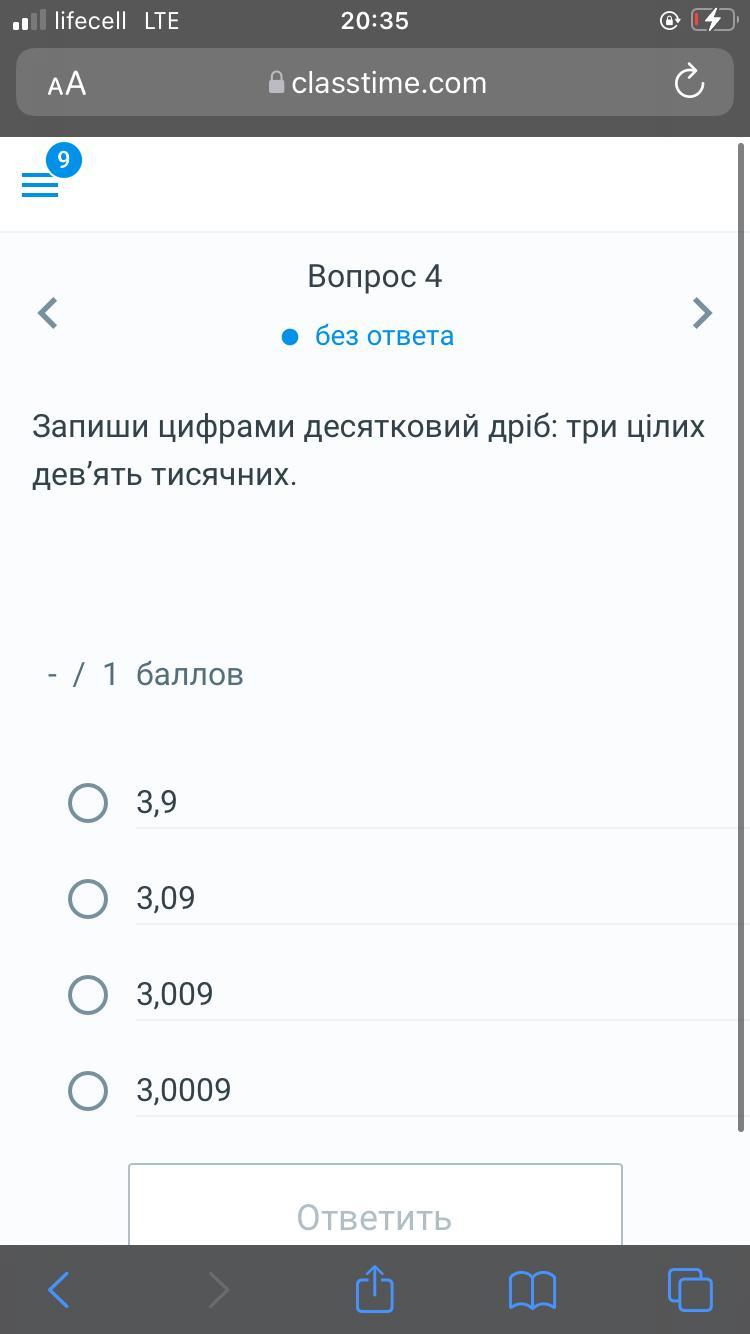Go to the previous question arrow
Viewport: 750px width, 1334px height.
[47, 313]
